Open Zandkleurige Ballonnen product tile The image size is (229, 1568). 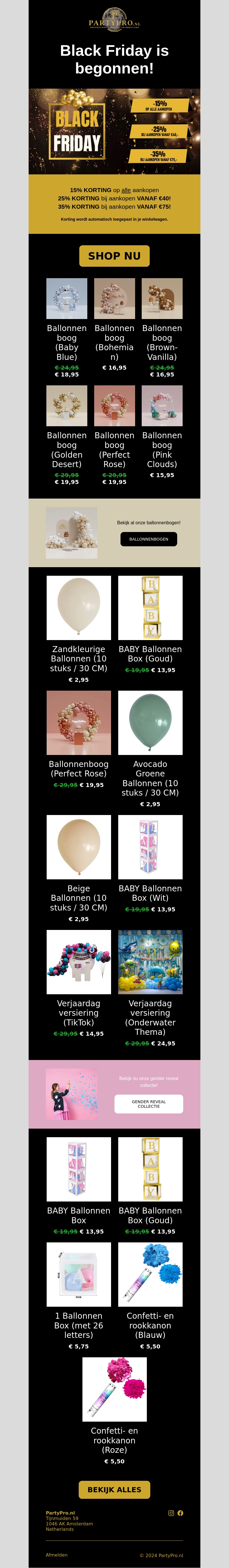pos(78,607)
